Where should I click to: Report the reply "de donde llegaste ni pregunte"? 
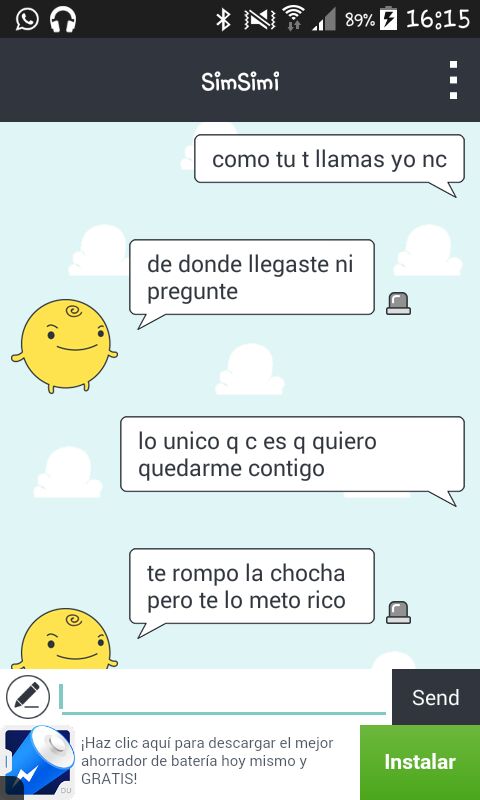pos(398,304)
